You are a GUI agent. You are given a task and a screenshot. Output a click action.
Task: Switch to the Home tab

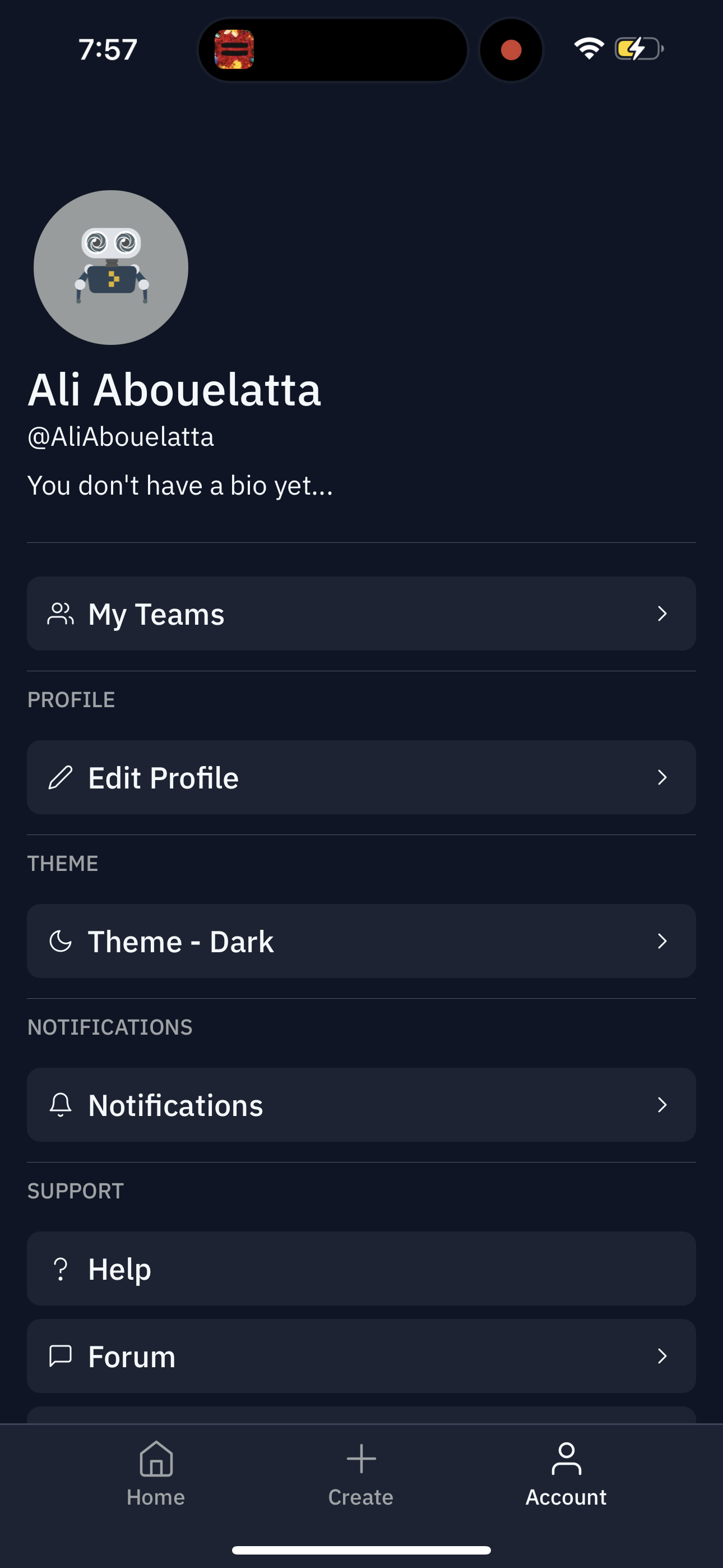pos(156,1473)
